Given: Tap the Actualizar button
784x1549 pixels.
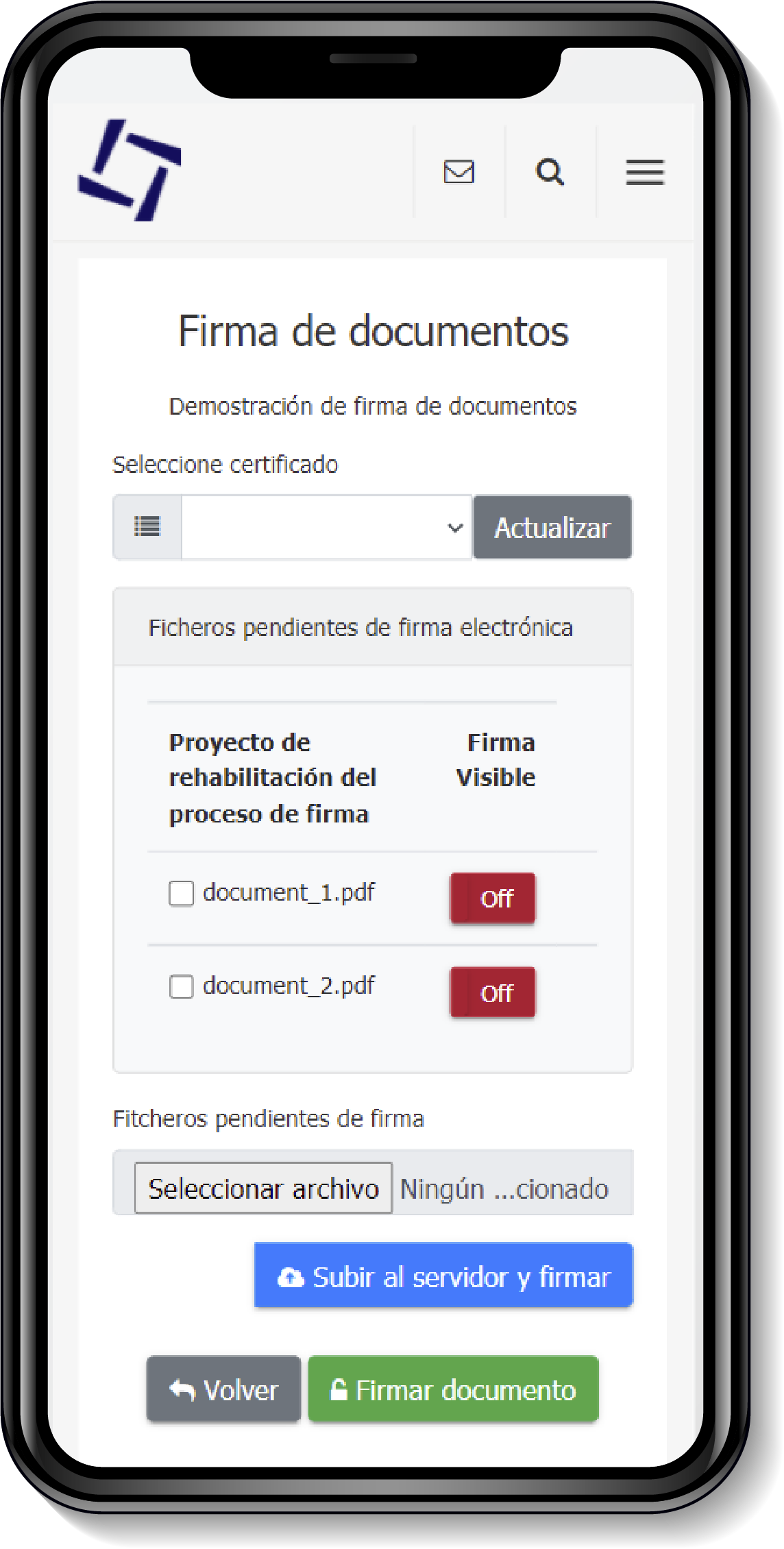Looking at the screenshot, I should [x=552, y=527].
